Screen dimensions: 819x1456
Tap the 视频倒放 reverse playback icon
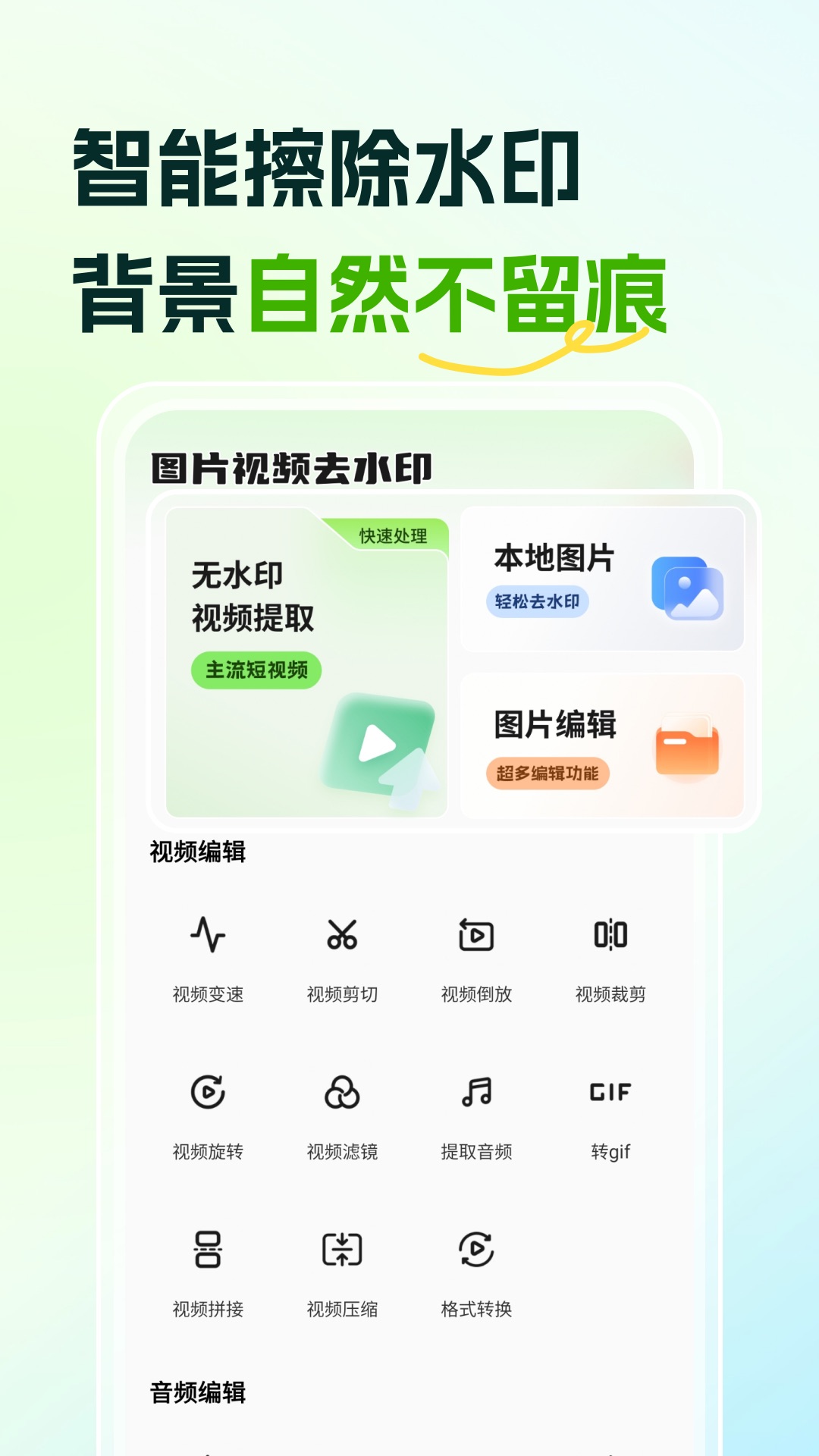click(477, 937)
